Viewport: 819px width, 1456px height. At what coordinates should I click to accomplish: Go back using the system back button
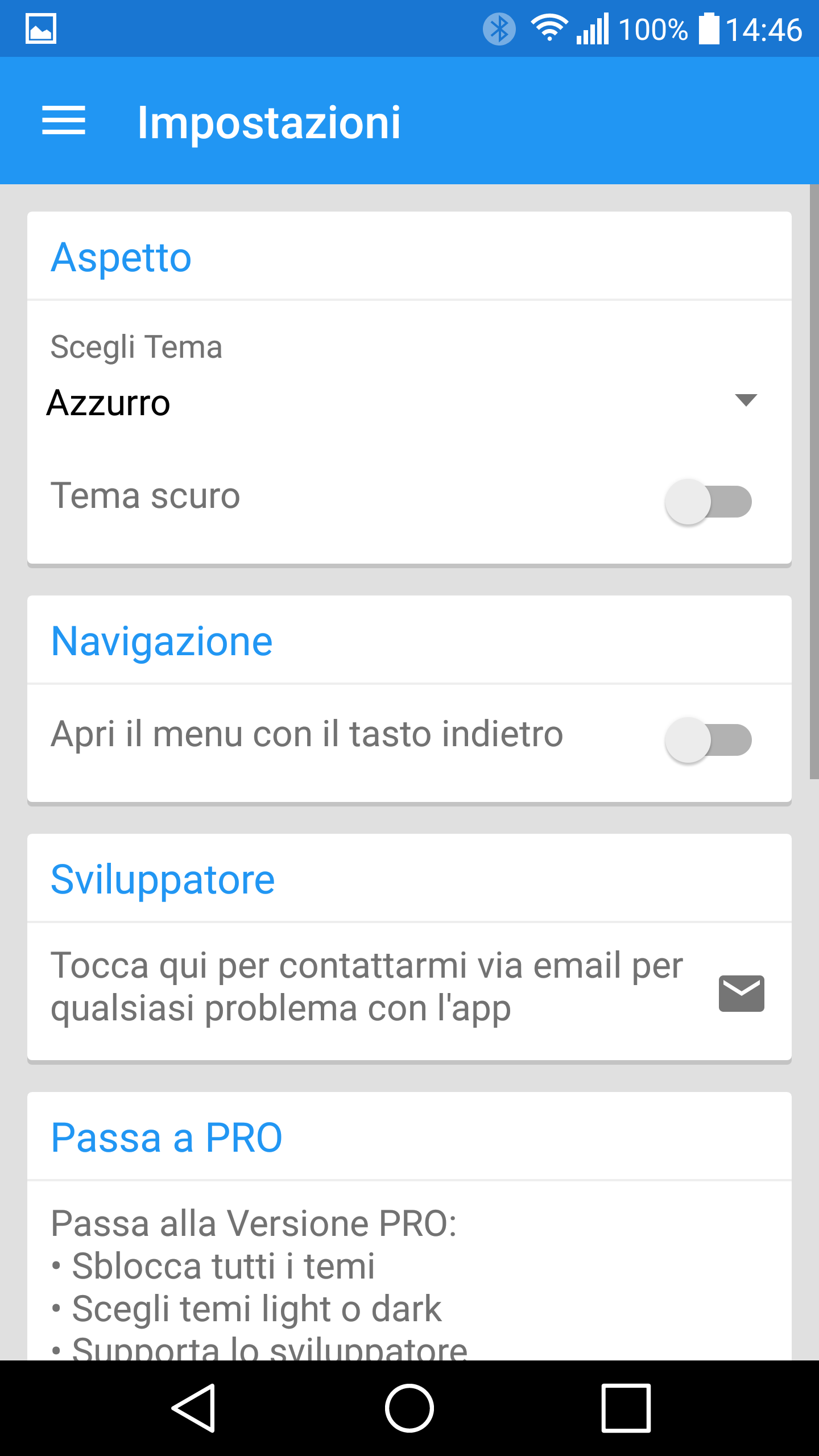point(193,1408)
